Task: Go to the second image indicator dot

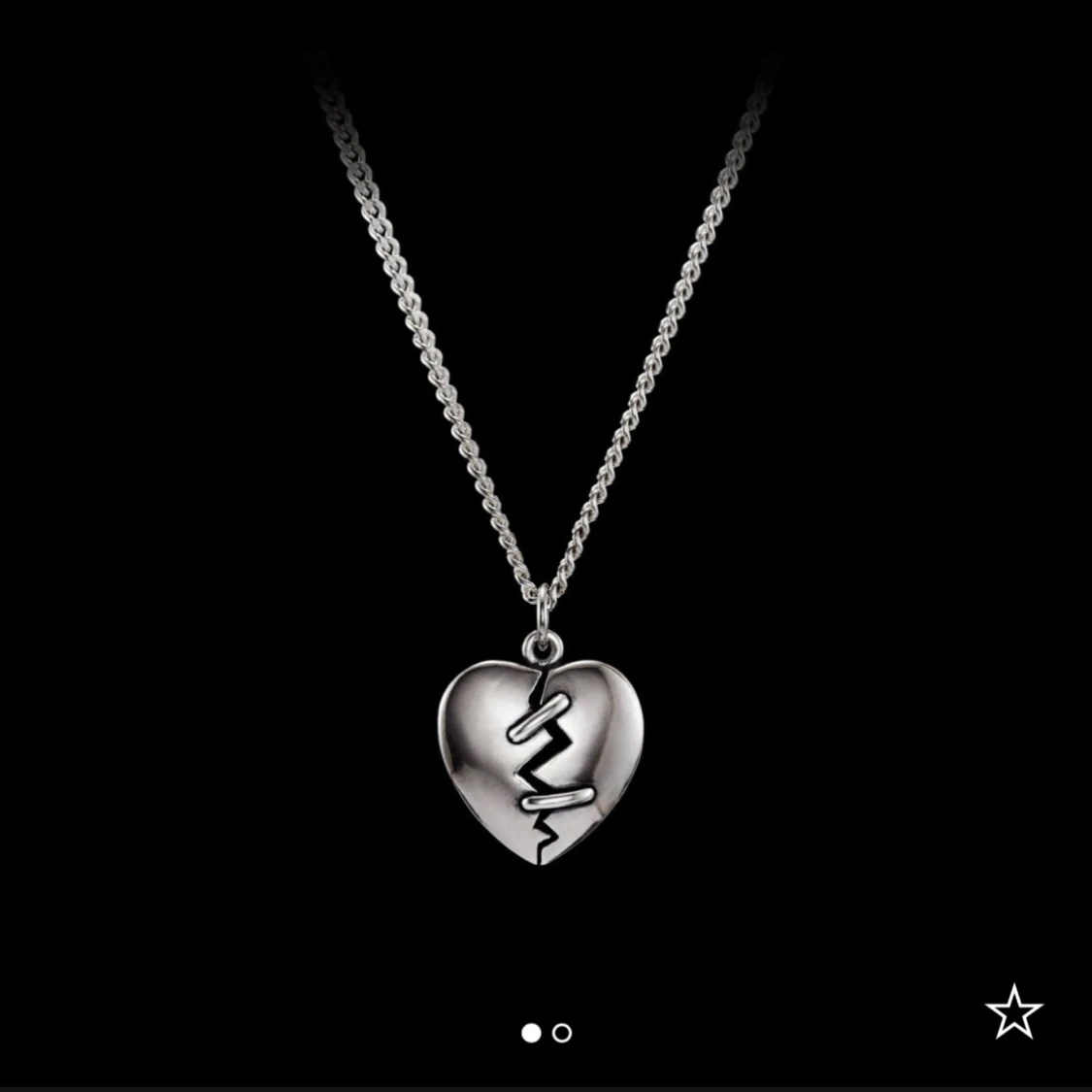Action: pyautogui.click(x=562, y=1033)
